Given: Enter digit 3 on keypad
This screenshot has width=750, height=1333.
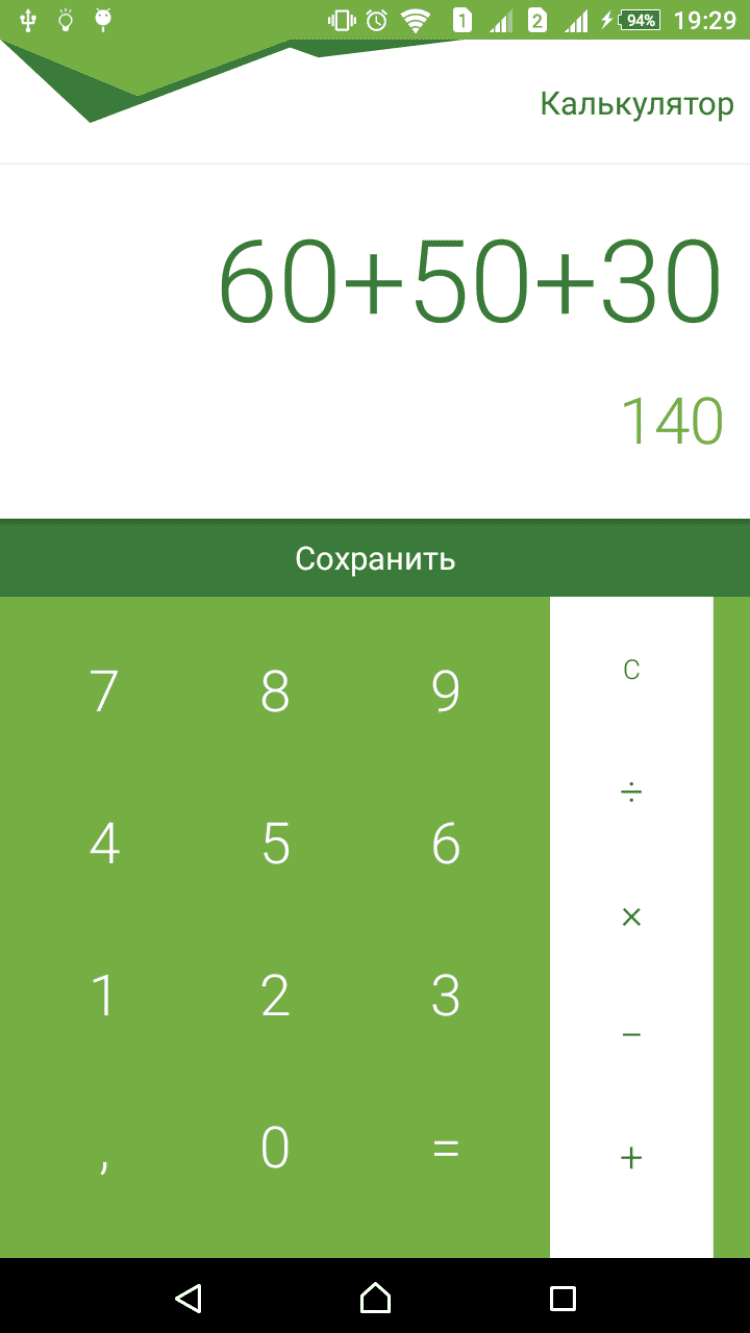Looking at the screenshot, I should coord(446,996).
